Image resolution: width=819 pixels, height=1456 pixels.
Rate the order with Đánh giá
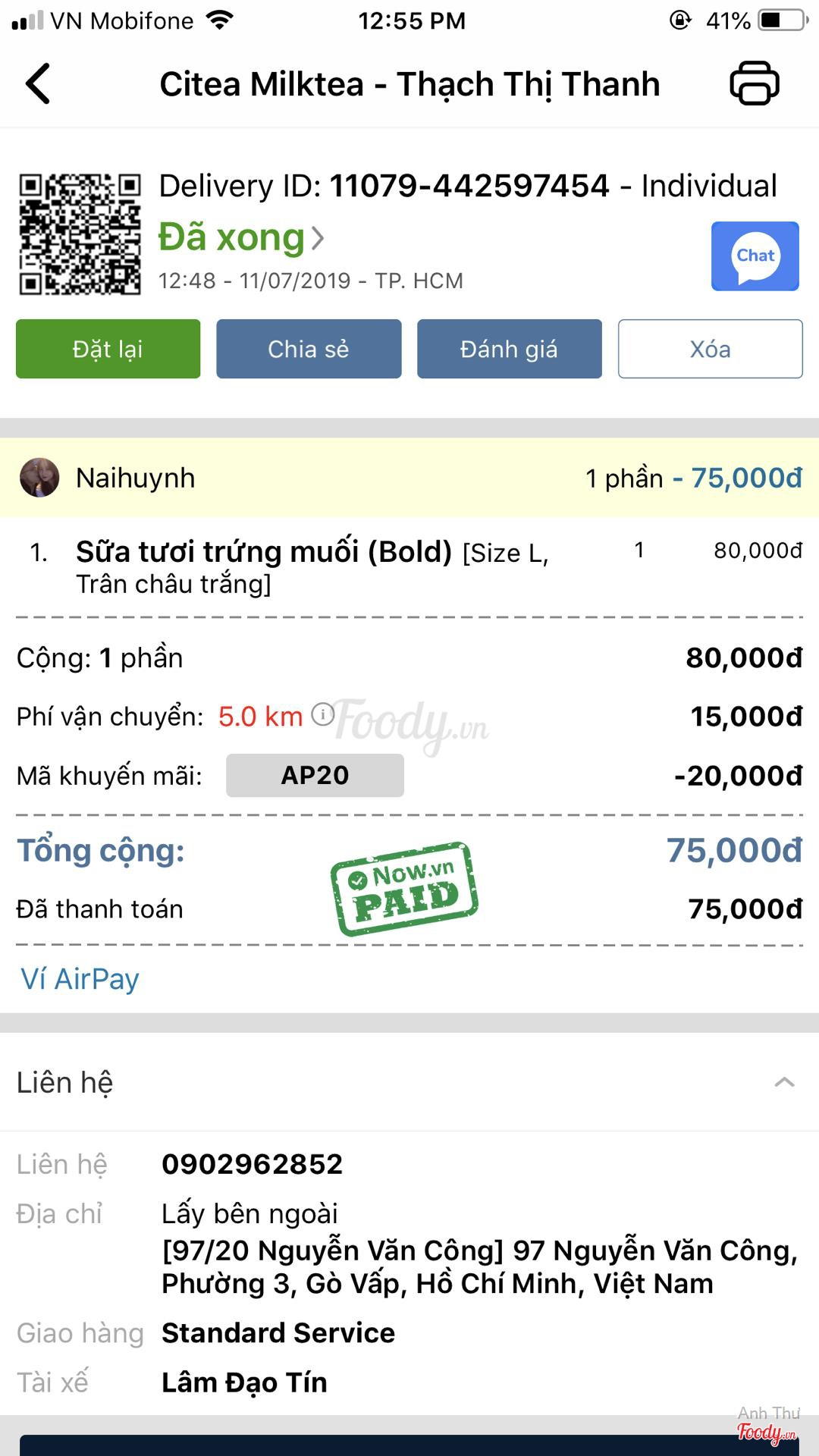click(509, 349)
